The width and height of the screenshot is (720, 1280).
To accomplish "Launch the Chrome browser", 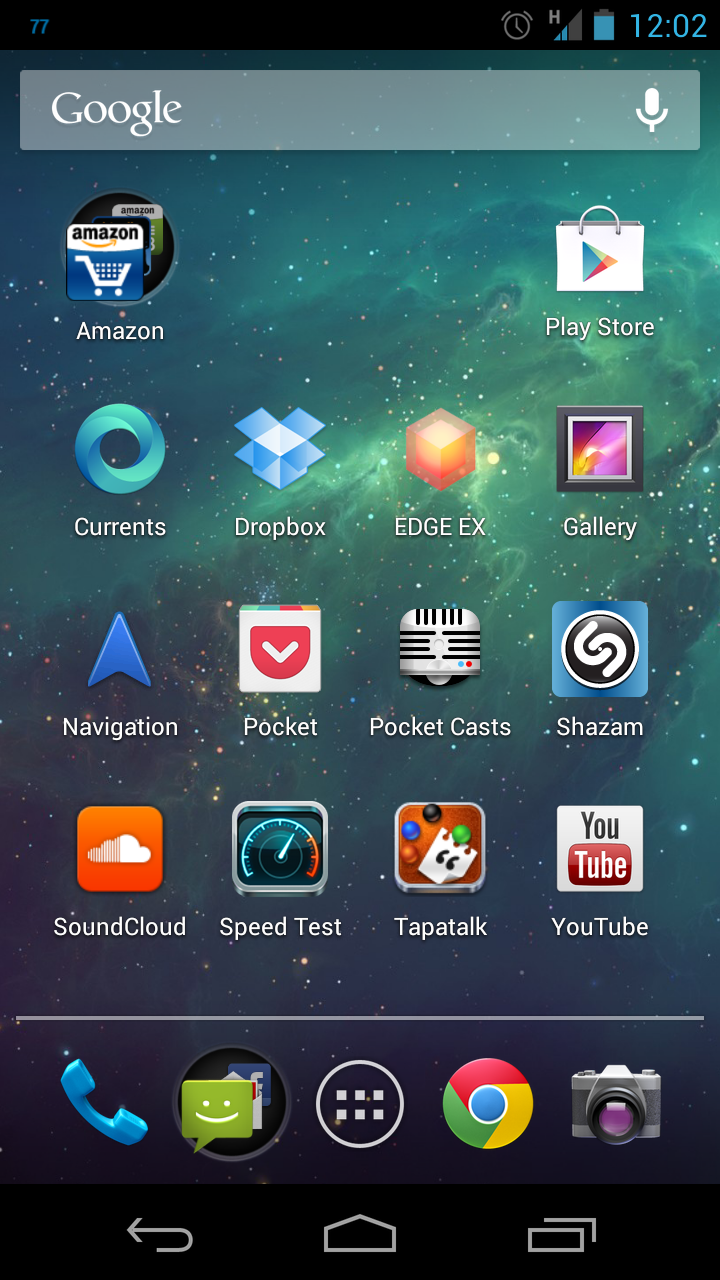I will click(x=488, y=1104).
